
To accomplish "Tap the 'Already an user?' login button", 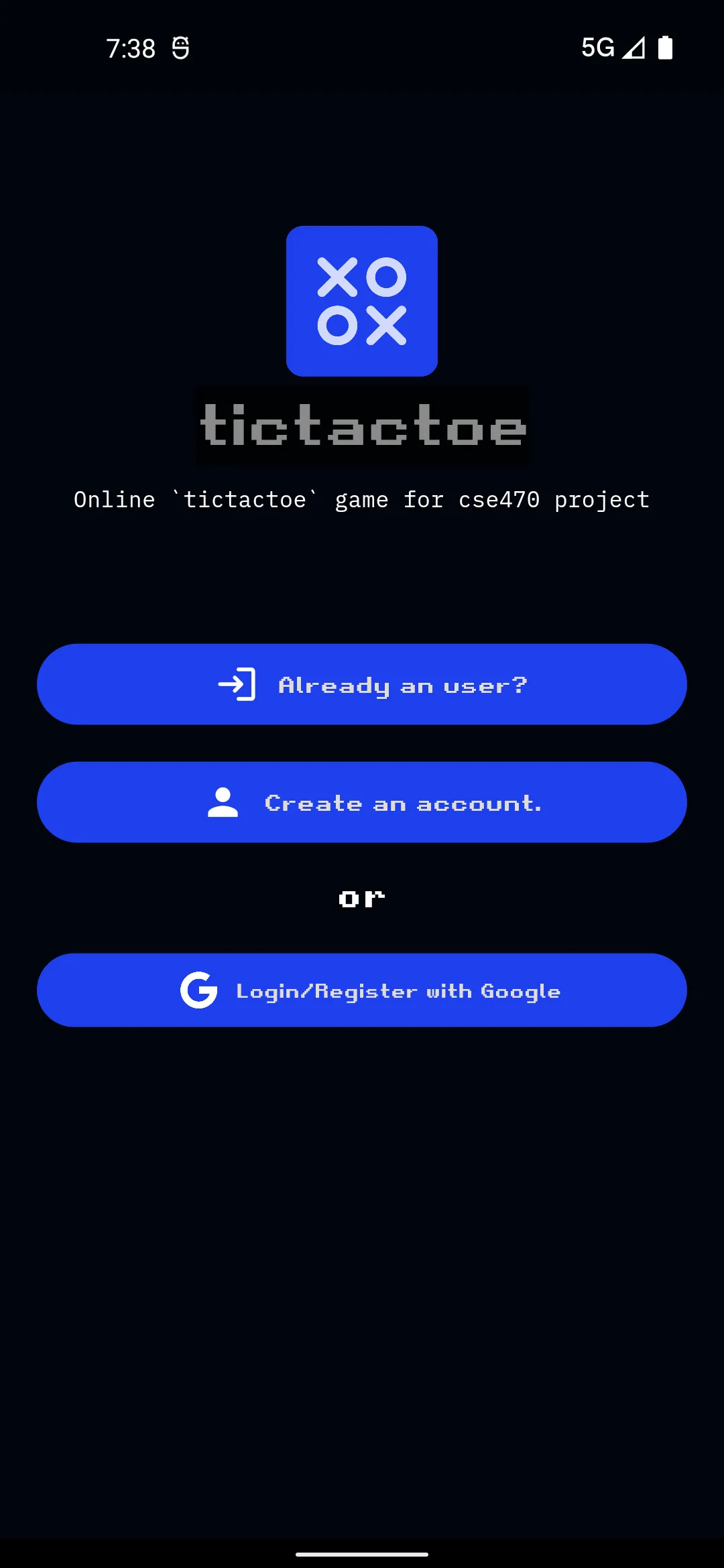I will pyautogui.click(x=362, y=684).
